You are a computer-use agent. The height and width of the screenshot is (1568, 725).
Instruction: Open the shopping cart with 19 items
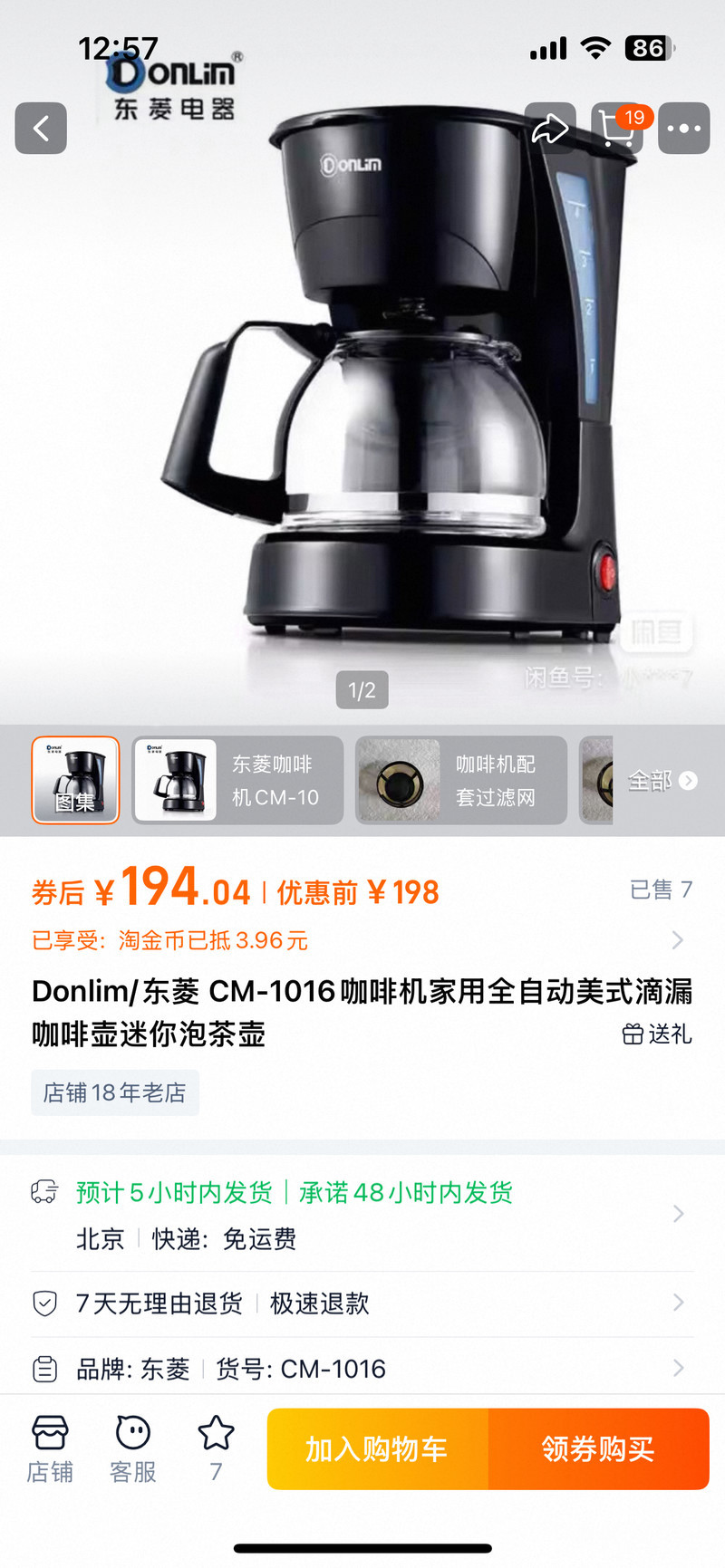click(x=618, y=128)
